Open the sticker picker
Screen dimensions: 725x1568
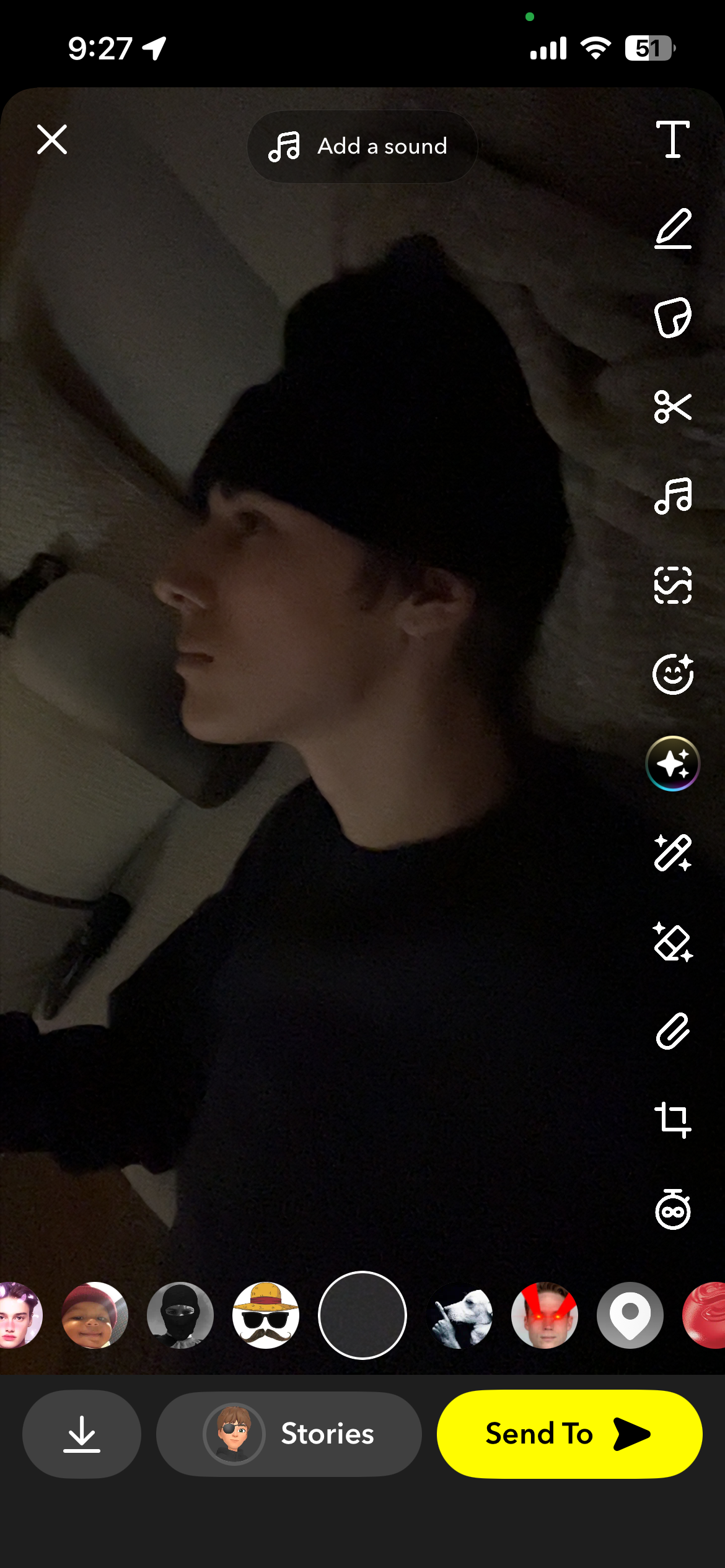[x=672, y=318]
